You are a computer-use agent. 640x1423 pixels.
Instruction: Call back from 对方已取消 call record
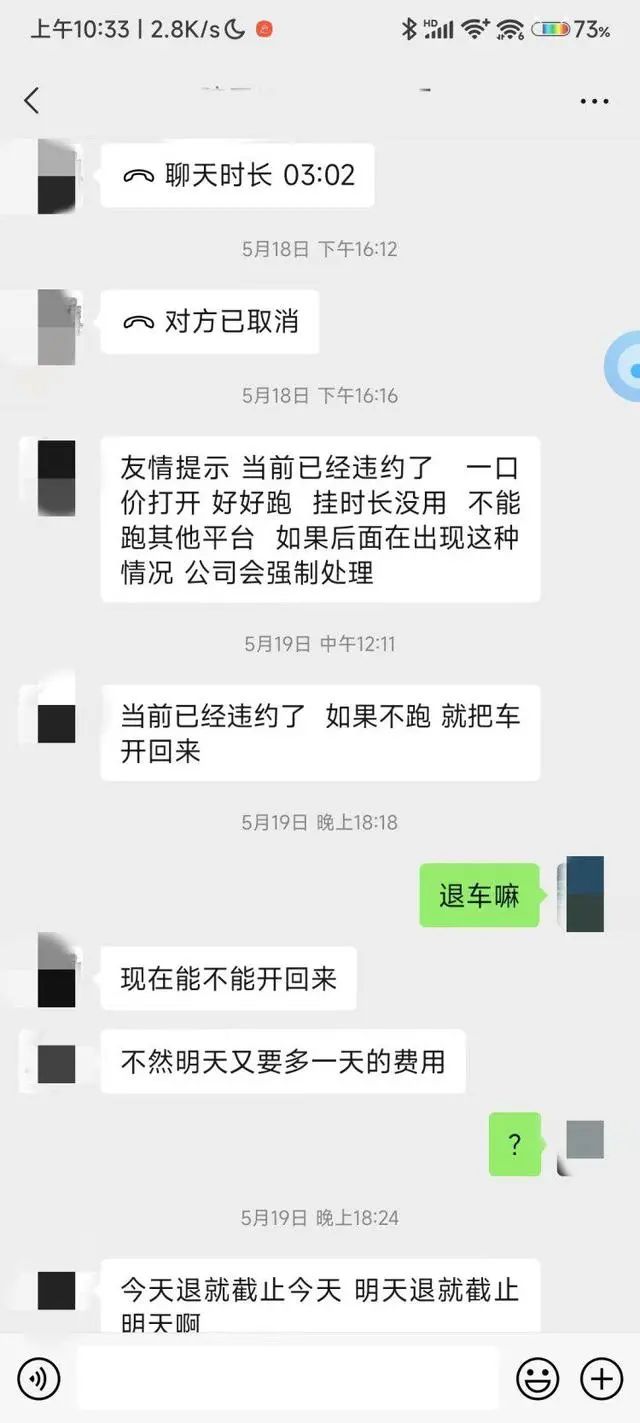210,322
